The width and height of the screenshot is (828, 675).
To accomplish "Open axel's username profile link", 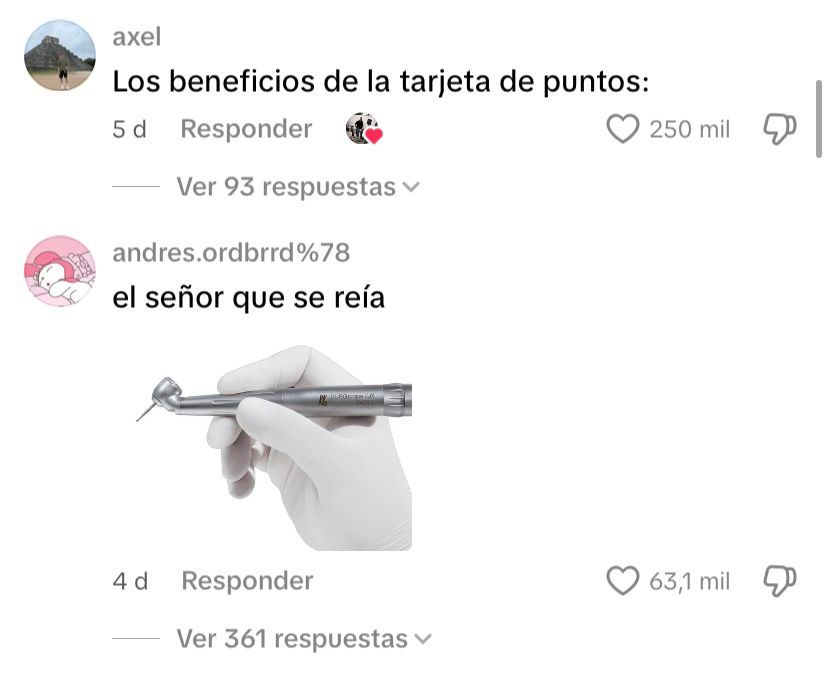I will point(137,37).
